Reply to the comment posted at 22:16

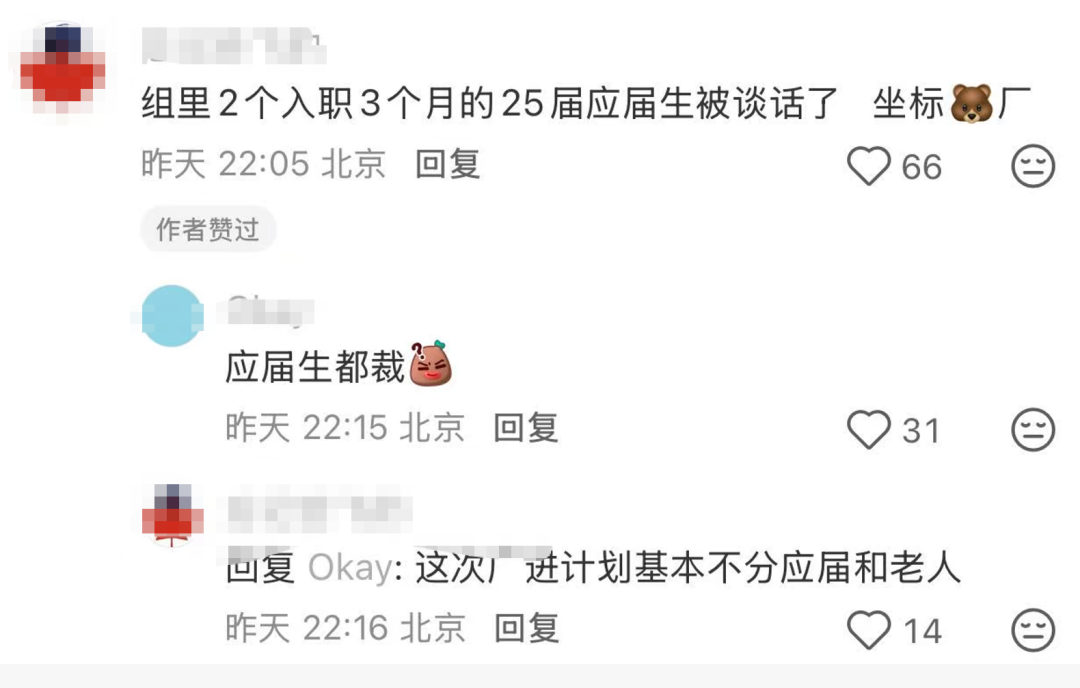point(526,629)
